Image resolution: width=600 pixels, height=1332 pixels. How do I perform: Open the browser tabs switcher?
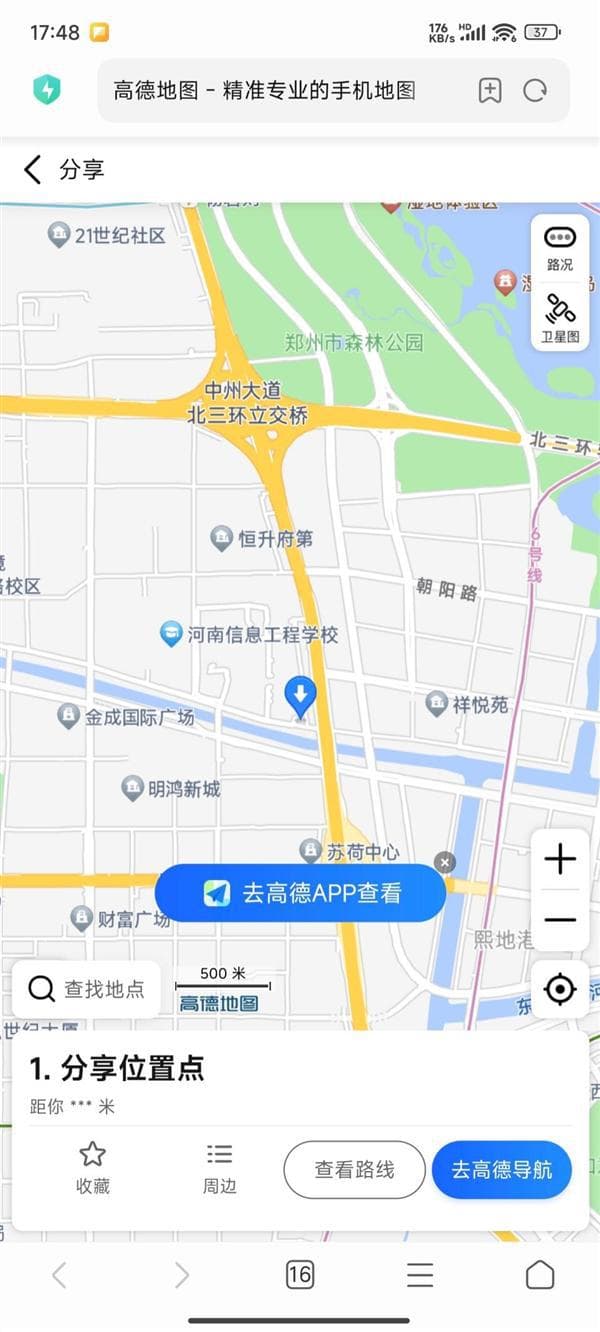tap(299, 1274)
